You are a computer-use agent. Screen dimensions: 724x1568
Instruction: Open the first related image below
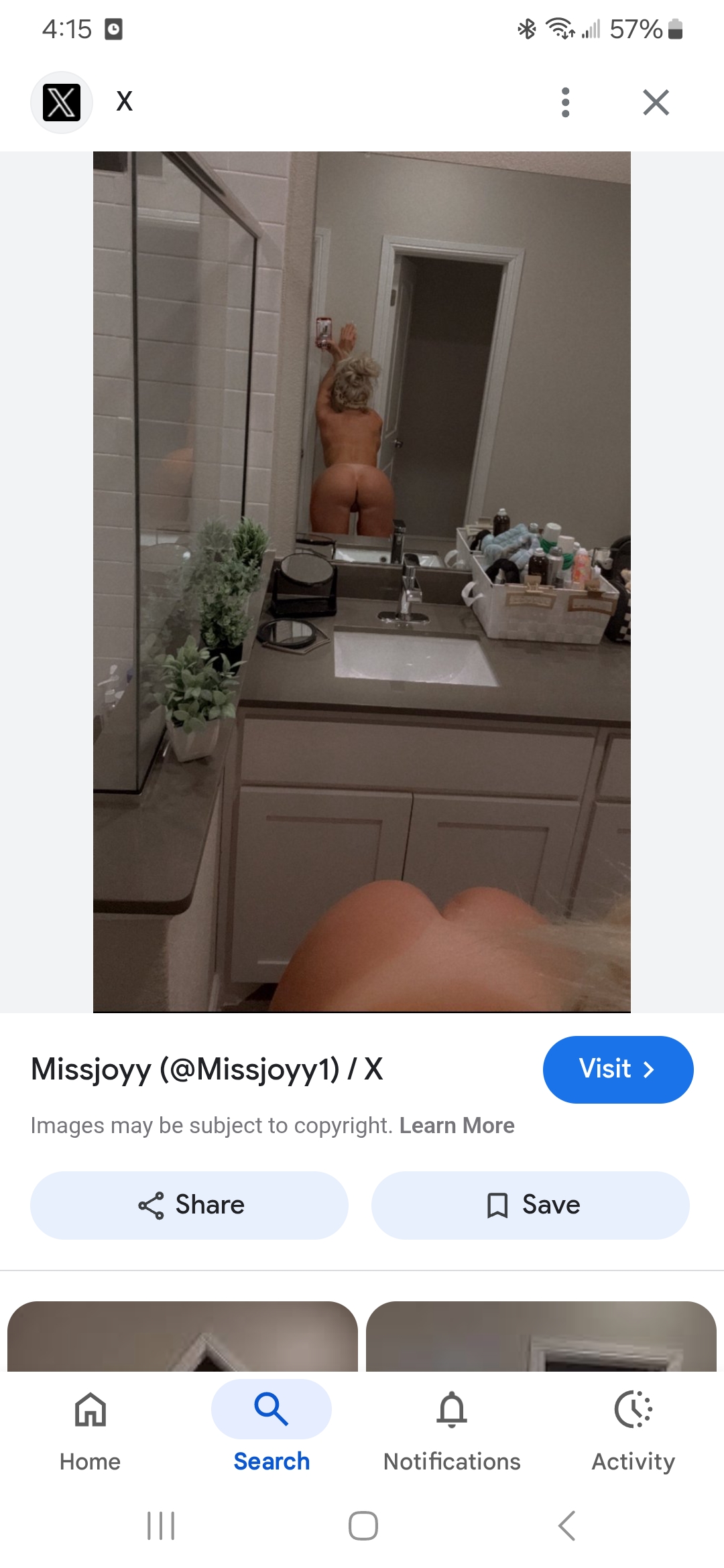click(x=182, y=1336)
